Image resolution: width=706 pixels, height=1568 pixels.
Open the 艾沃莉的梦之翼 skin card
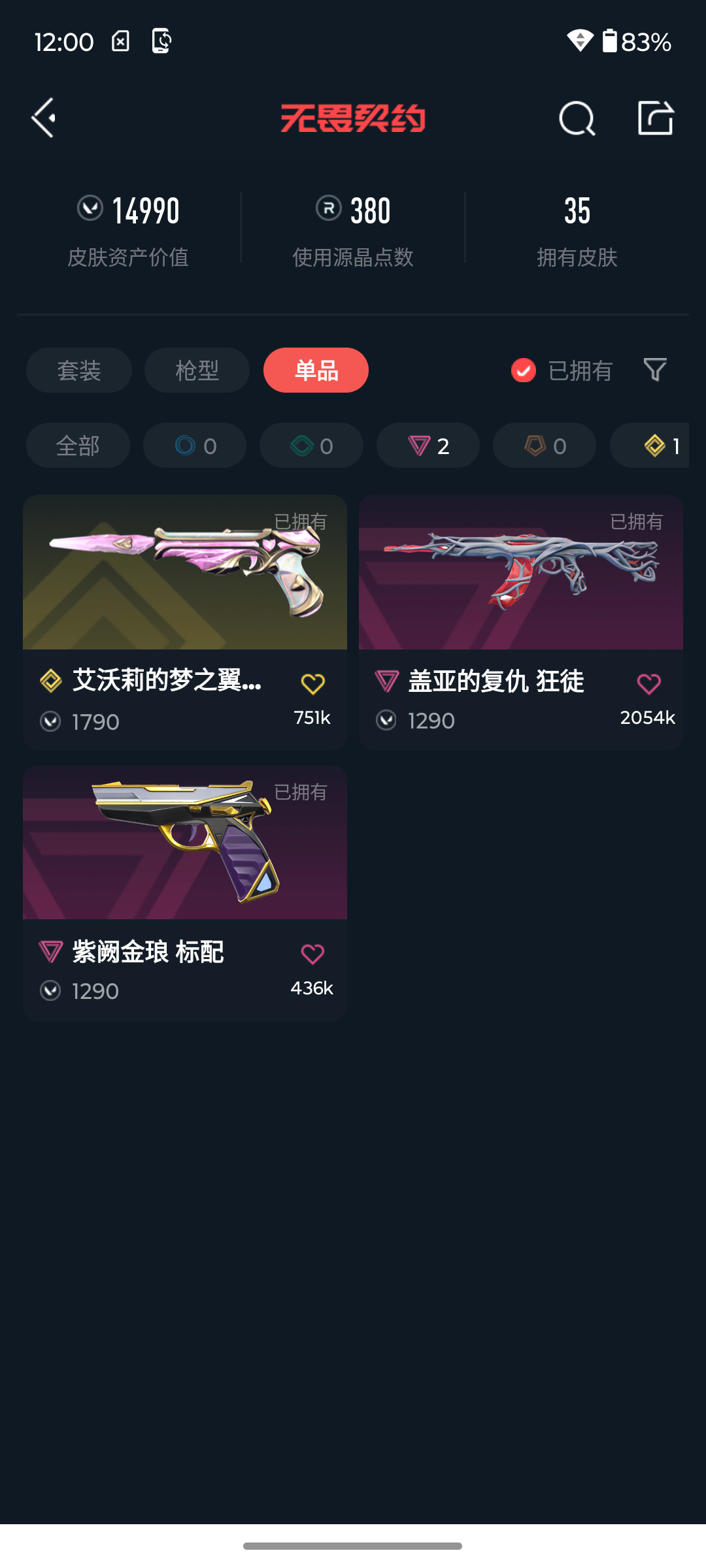[x=185, y=622]
